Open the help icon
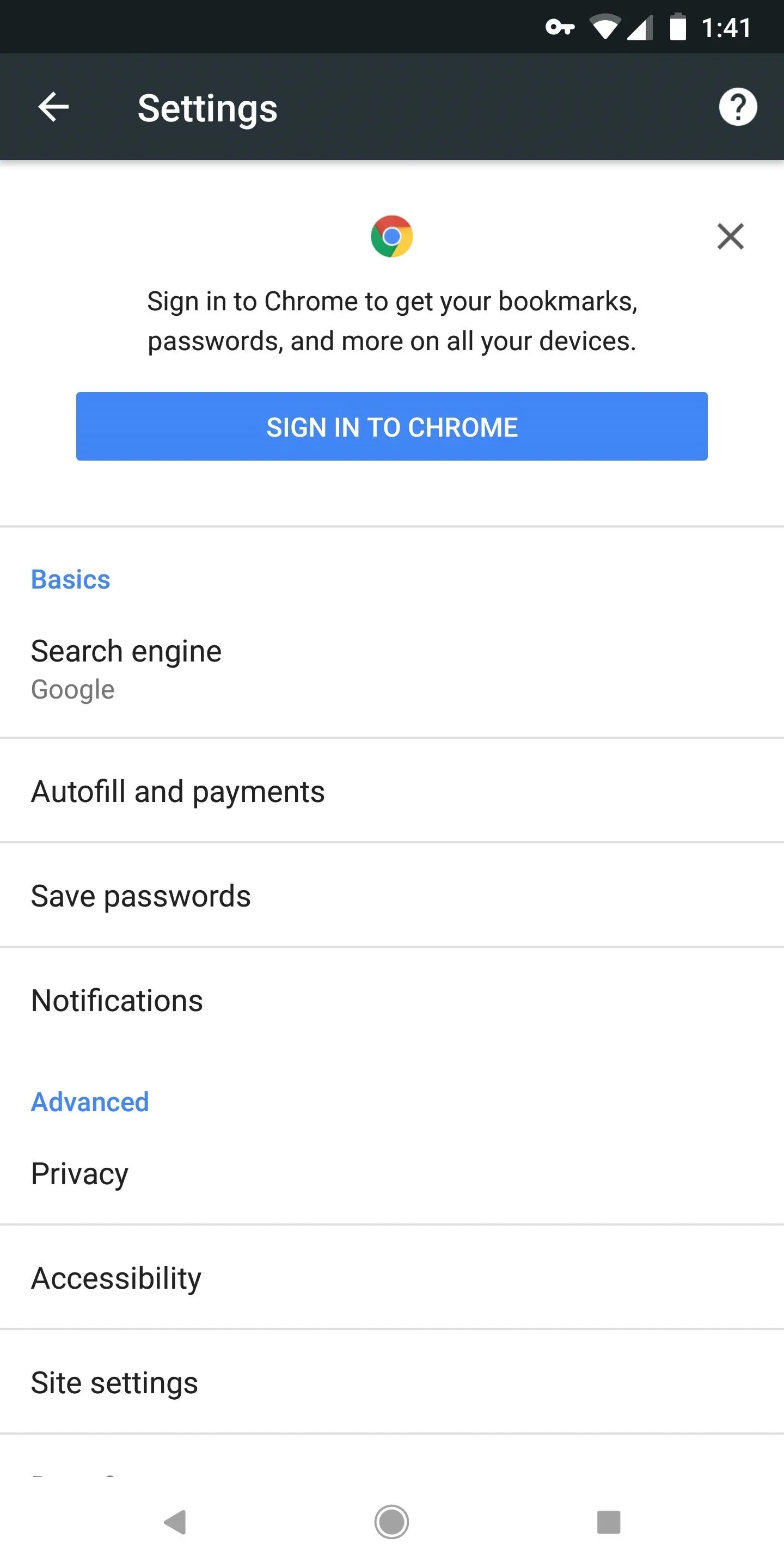This screenshot has width=784, height=1568. (738, 107)
